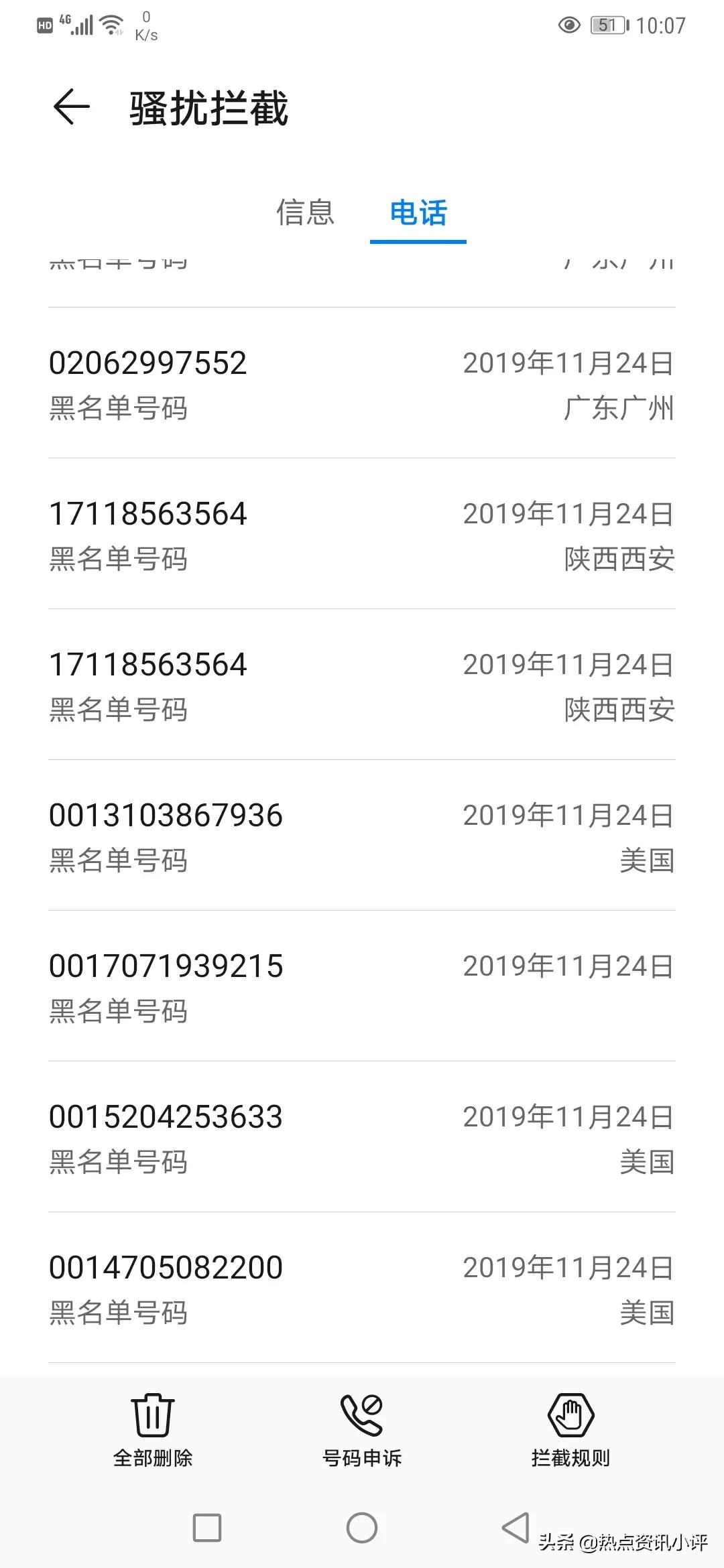Open recent apps via square button
The image size is (724, 1568).
click(x=207, y=1528)
